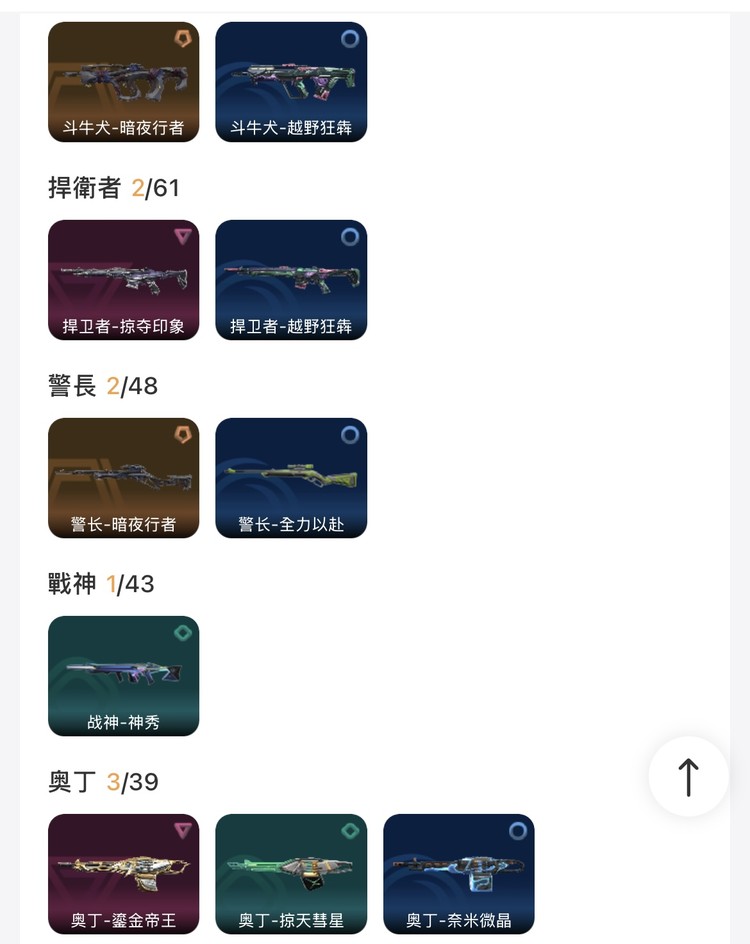Viewport: 750px width, 944px height.
Task: Click the blue rarity icon on 斗牛犬-越野狂犇
Action: 348,40
